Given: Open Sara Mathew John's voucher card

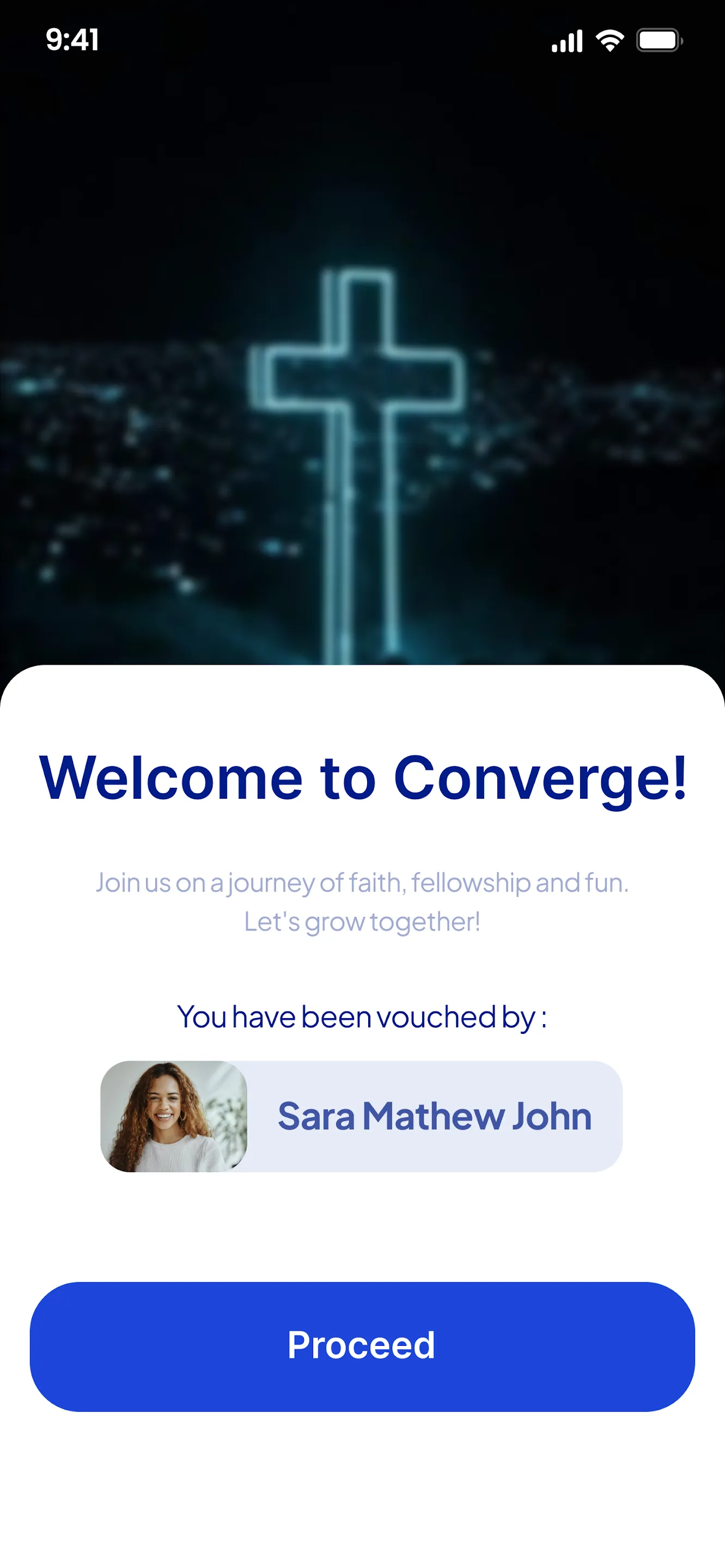Looking at the screenshot, I should click(362, 1116).
